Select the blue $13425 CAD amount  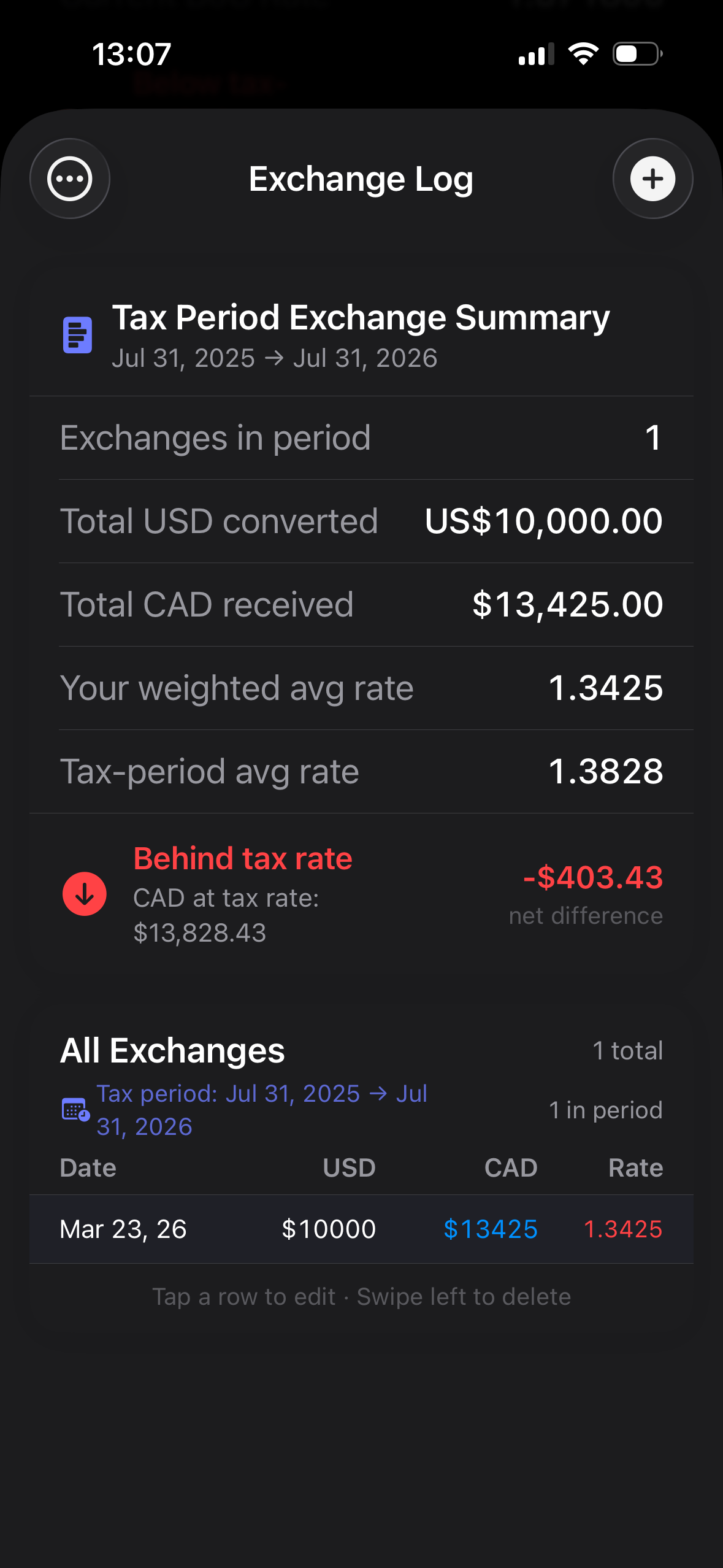click(490, 1229)
